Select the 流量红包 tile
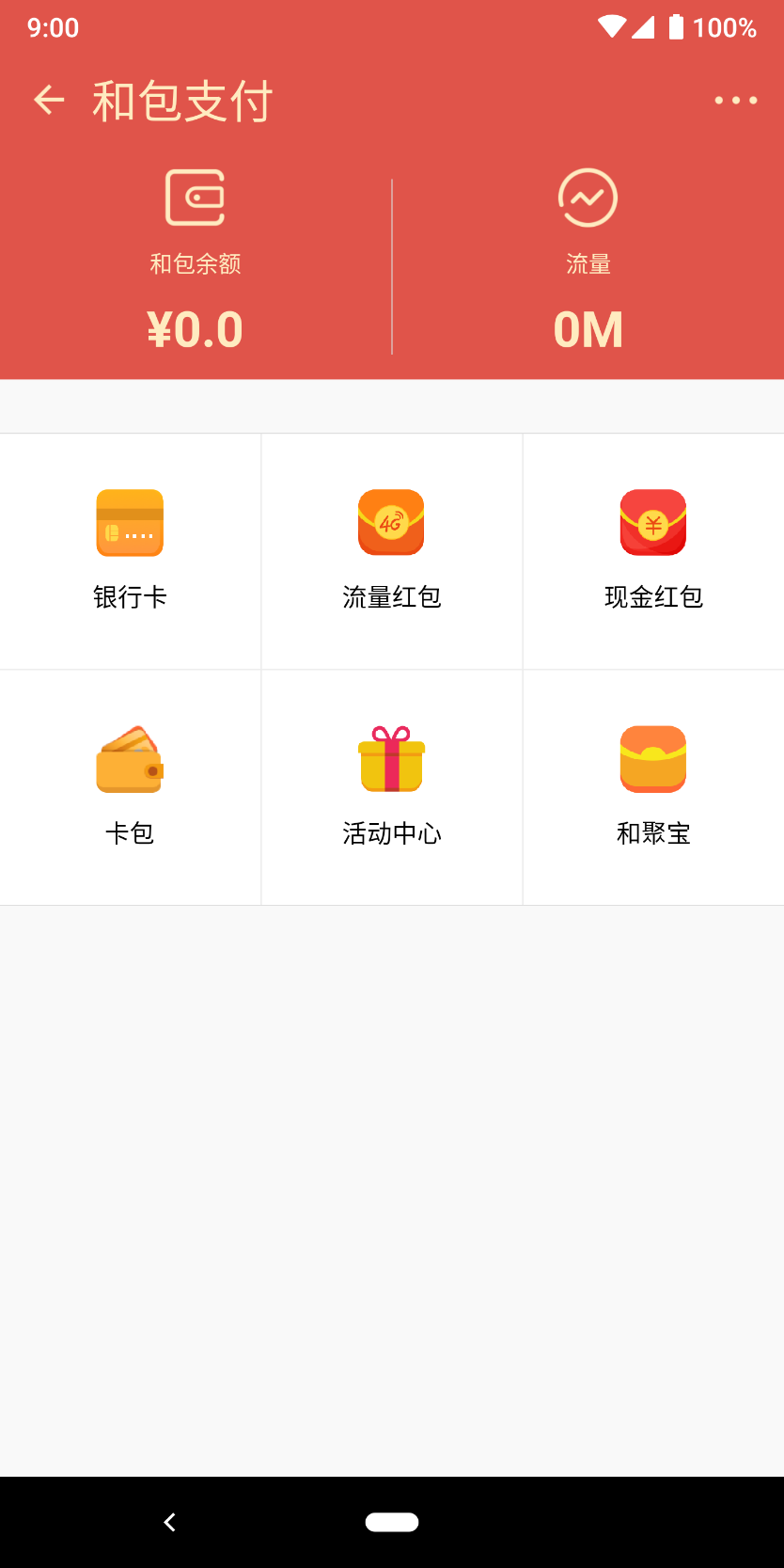784x1568 pixels. point(392,551)
